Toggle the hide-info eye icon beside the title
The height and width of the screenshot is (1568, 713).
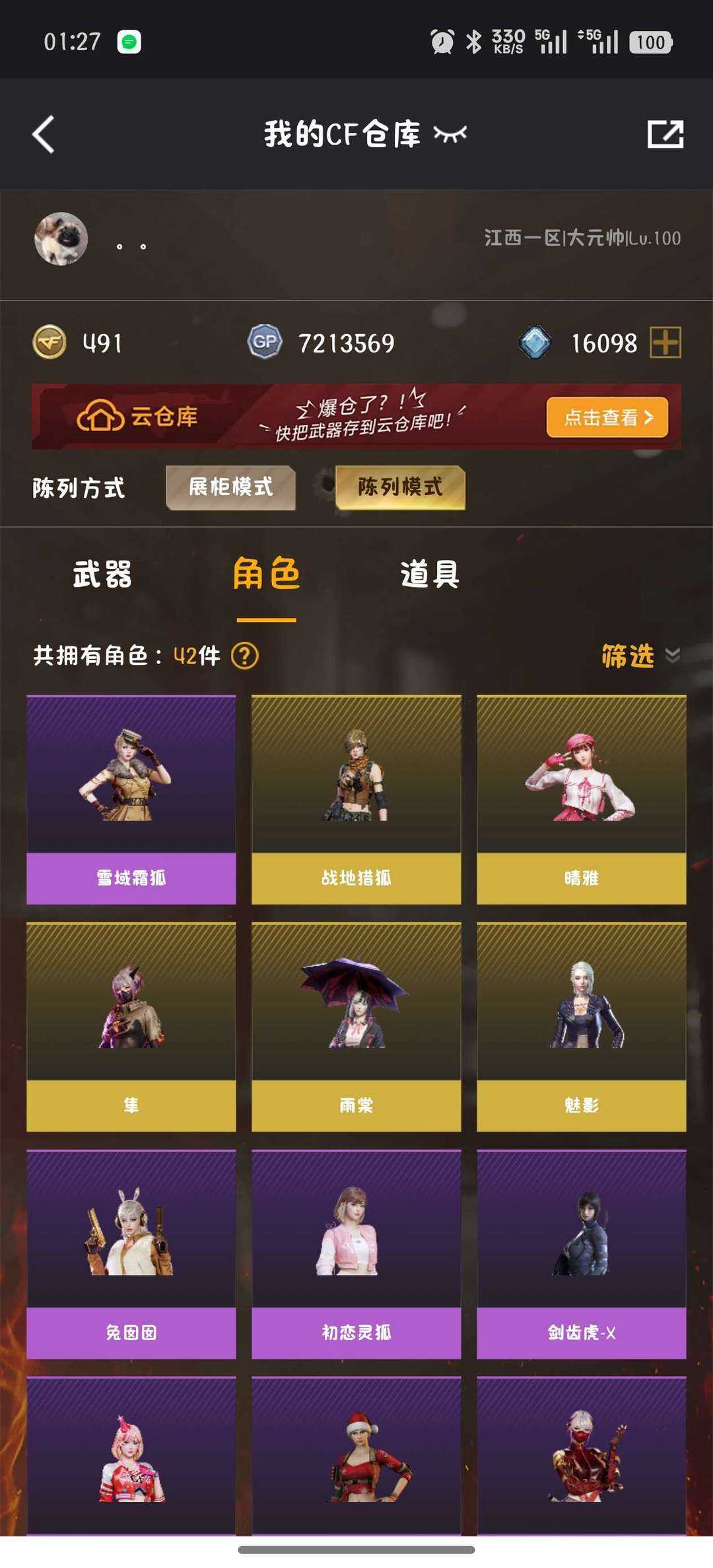(x=450, y=134)
